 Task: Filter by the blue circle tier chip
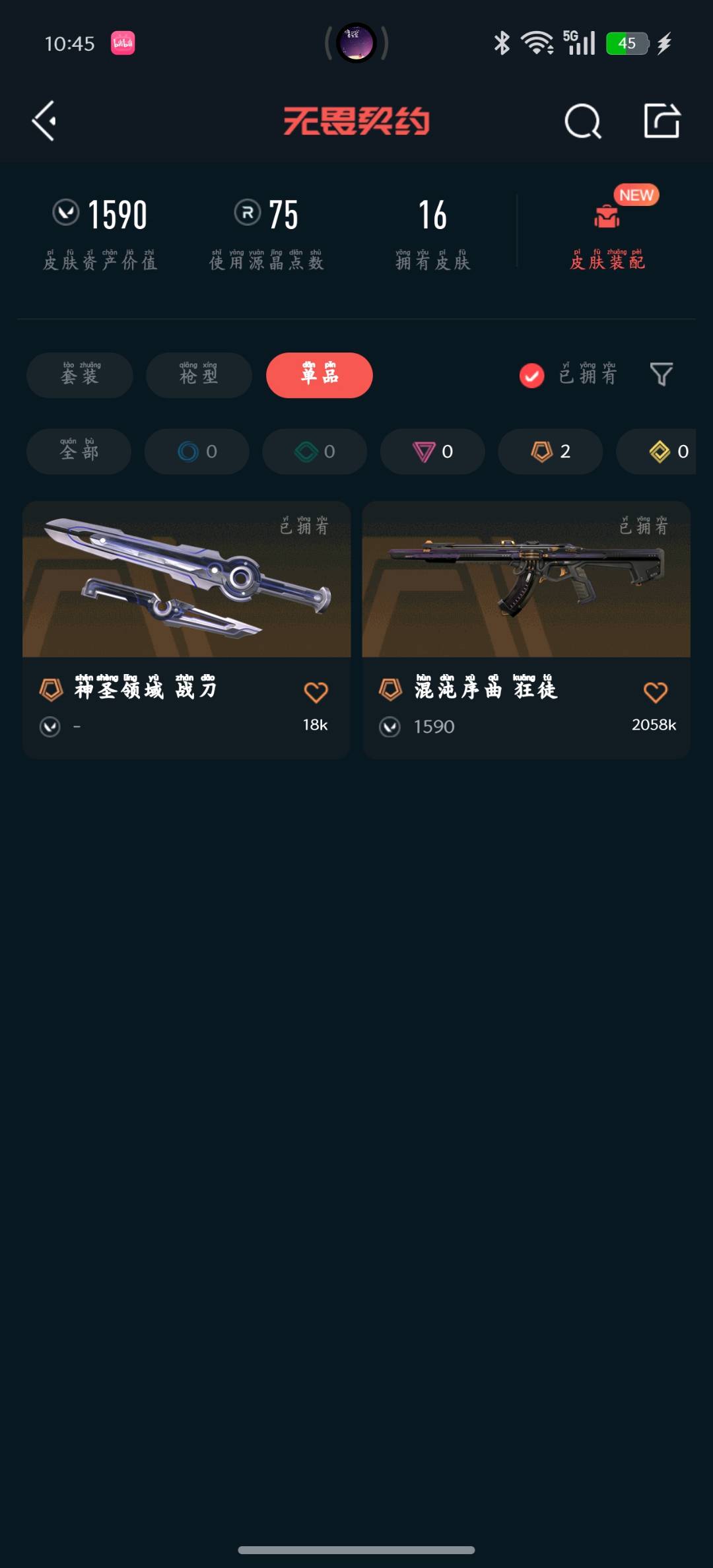click(197, 452)
